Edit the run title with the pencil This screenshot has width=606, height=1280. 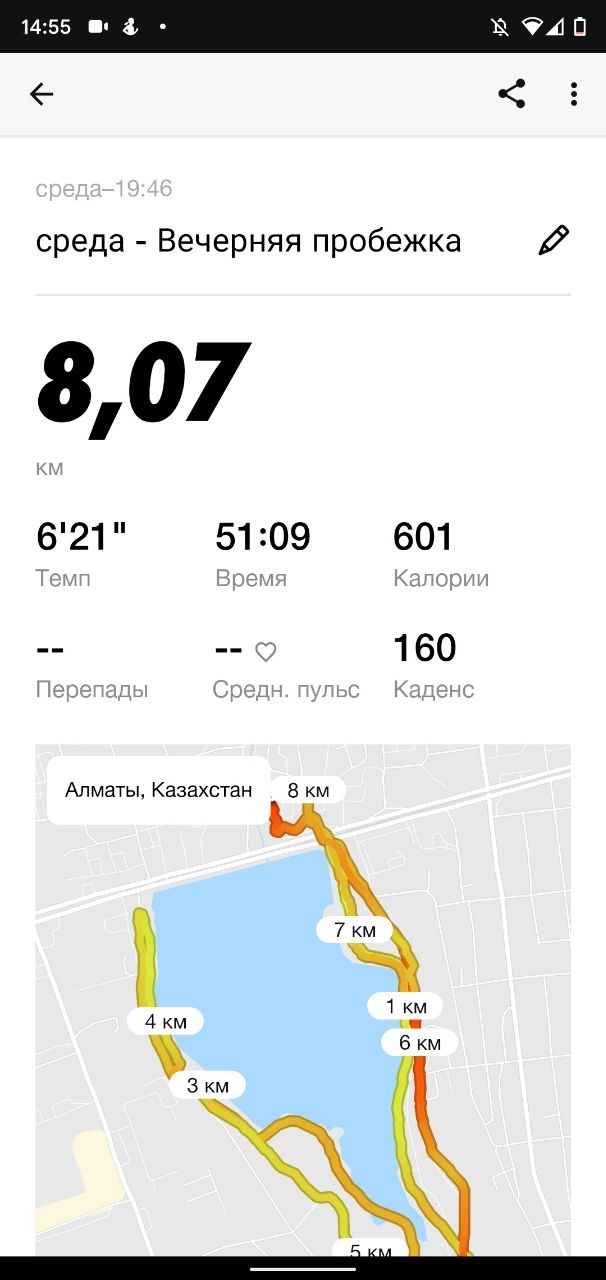coord(553,241)
